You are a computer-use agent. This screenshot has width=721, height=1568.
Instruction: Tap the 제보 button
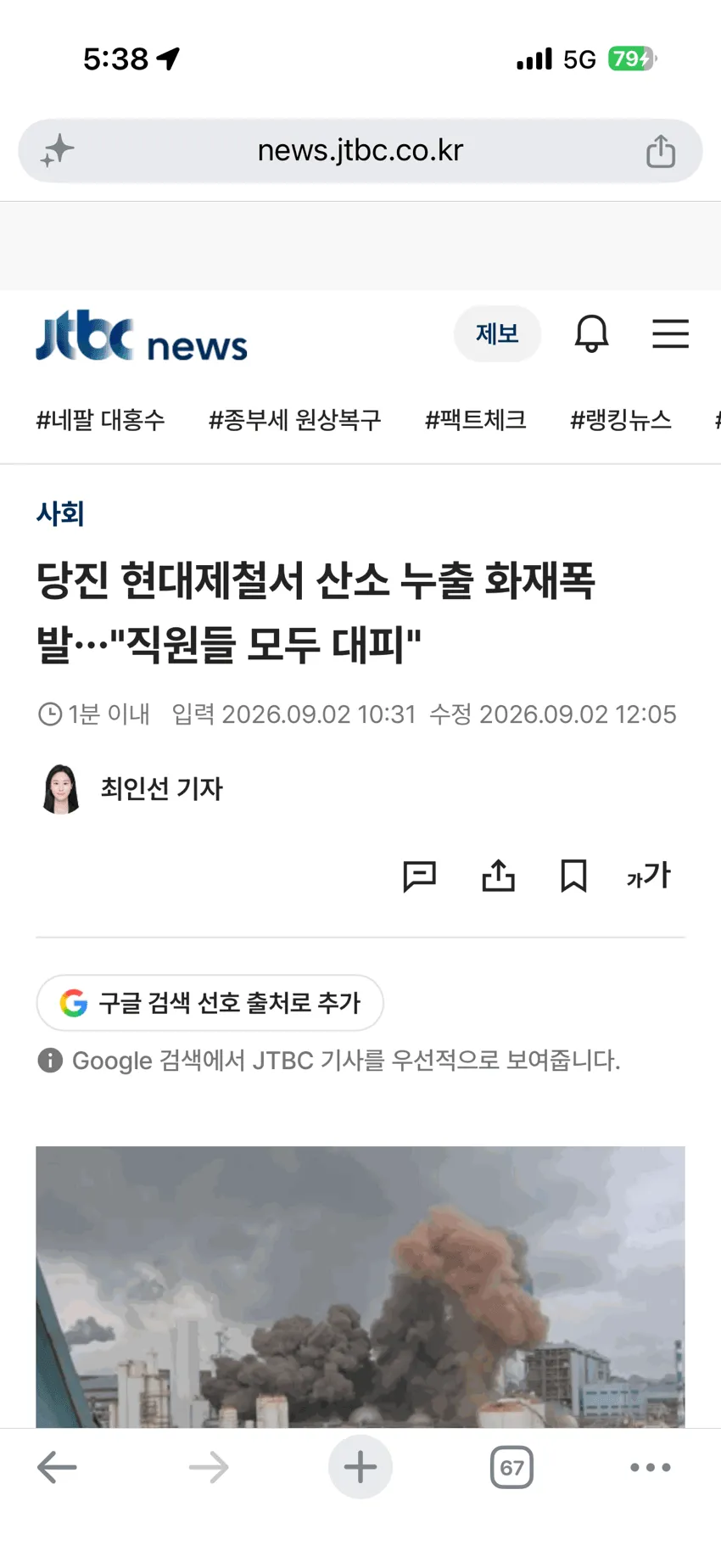[x=497, y=333]
